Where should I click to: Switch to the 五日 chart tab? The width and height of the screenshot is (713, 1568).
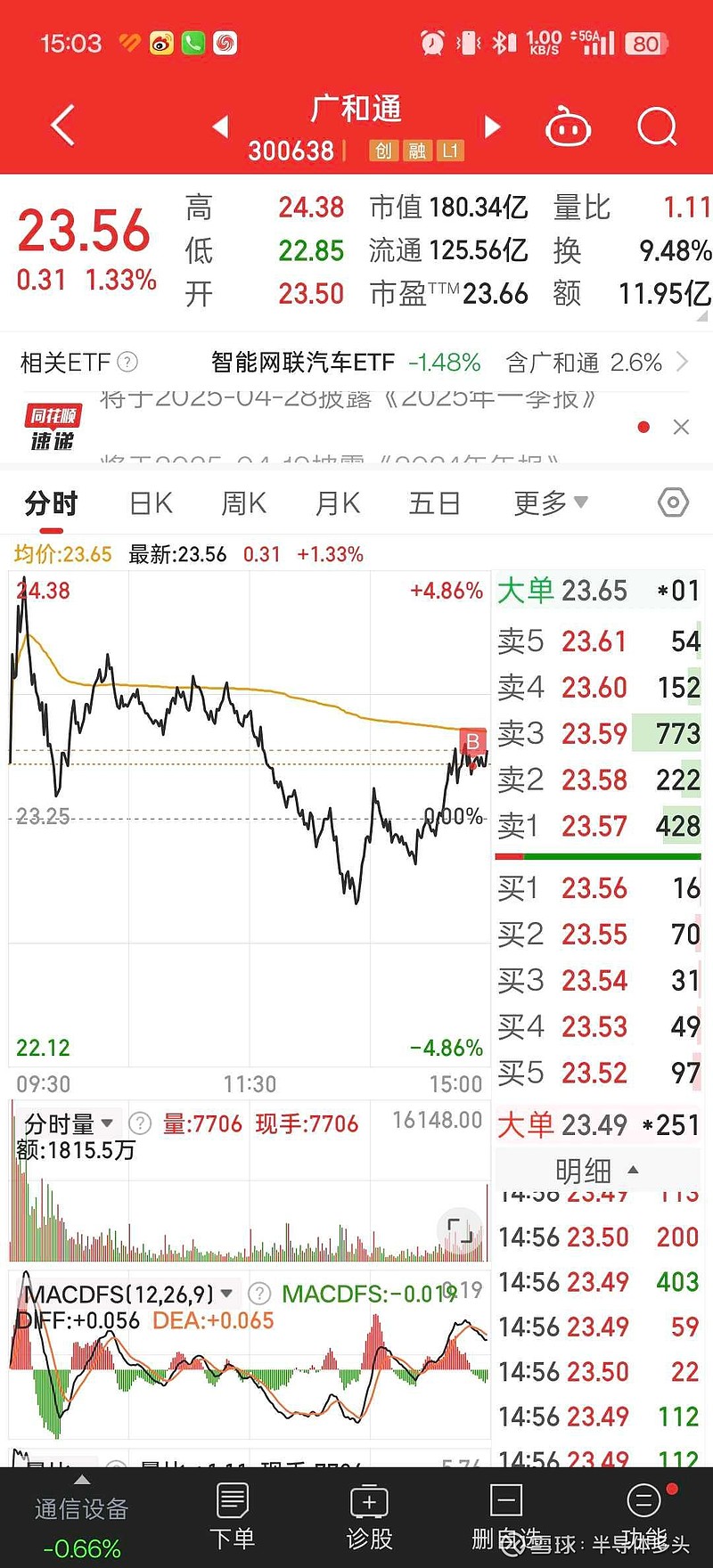tap(434, 503)
